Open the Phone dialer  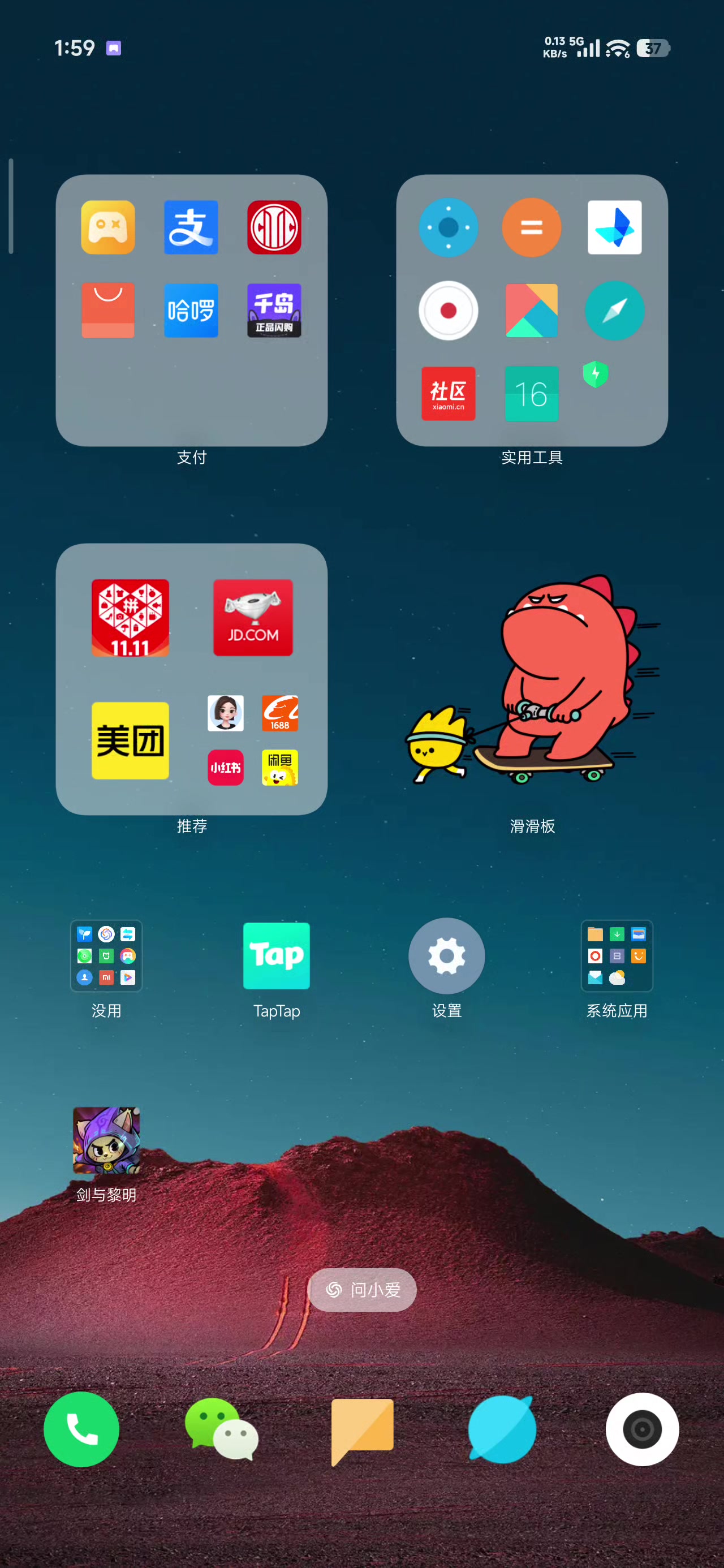81,1429
